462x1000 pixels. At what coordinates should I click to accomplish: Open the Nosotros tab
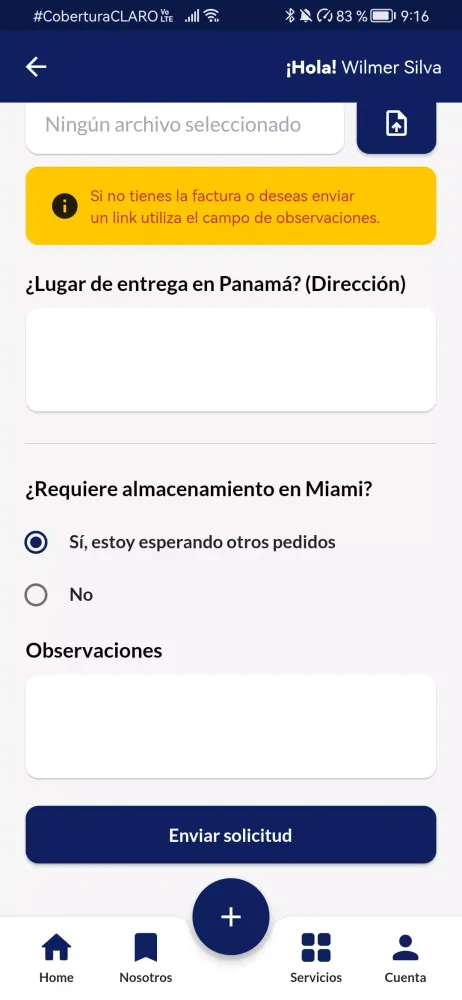tap(145, 958)
